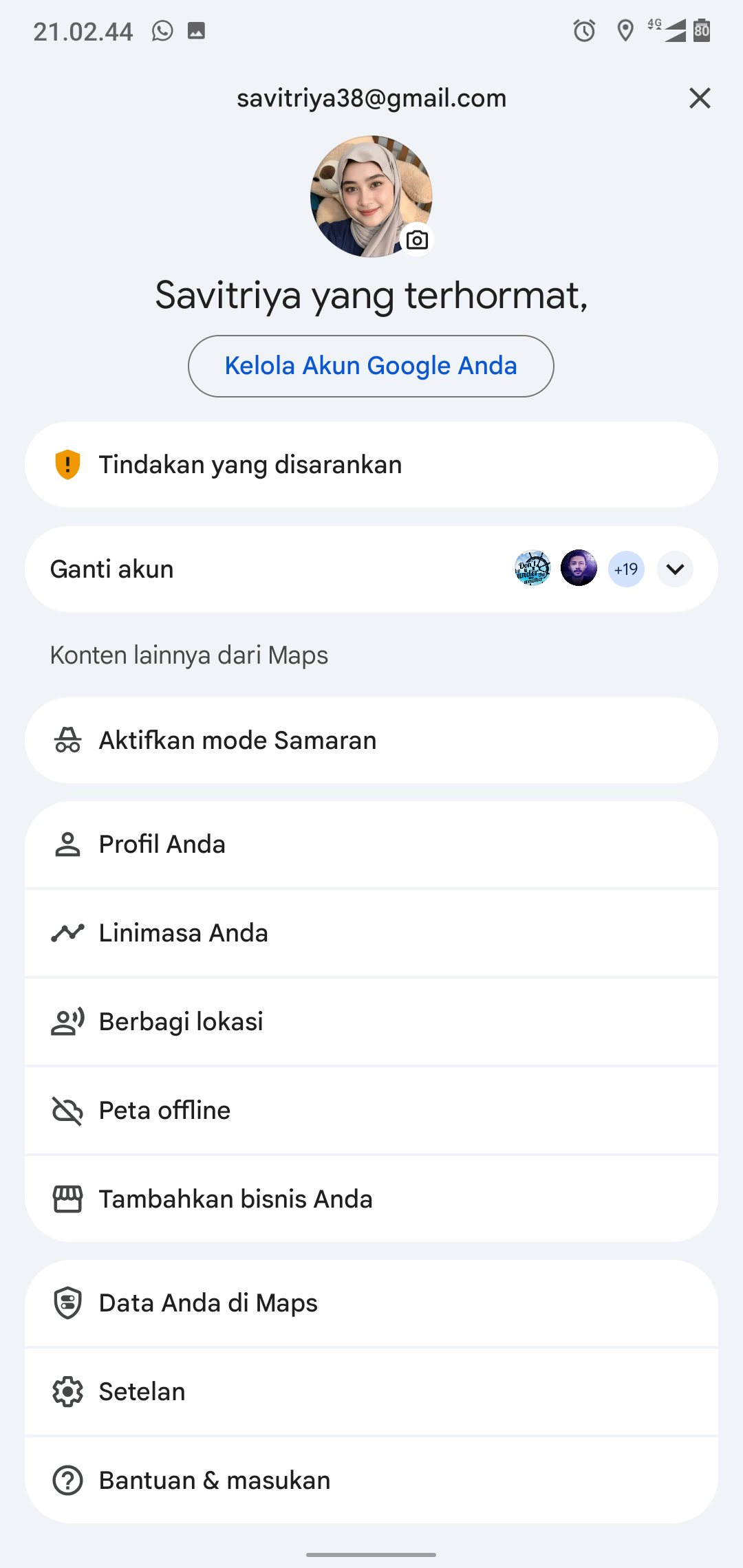Expand the Ganti akun account list

click(x=675, y=569)
